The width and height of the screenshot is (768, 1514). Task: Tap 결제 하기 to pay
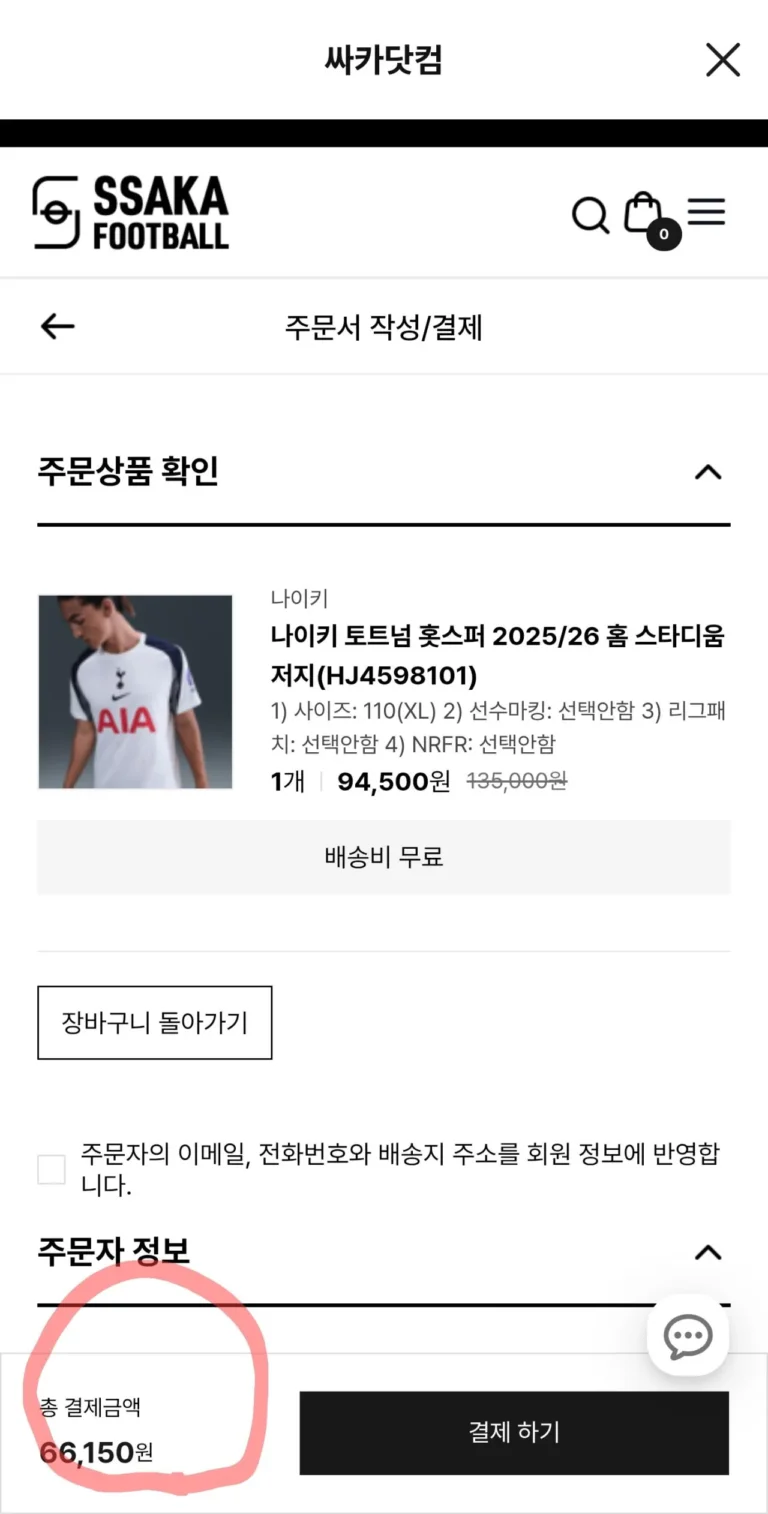coord(514,1432)
